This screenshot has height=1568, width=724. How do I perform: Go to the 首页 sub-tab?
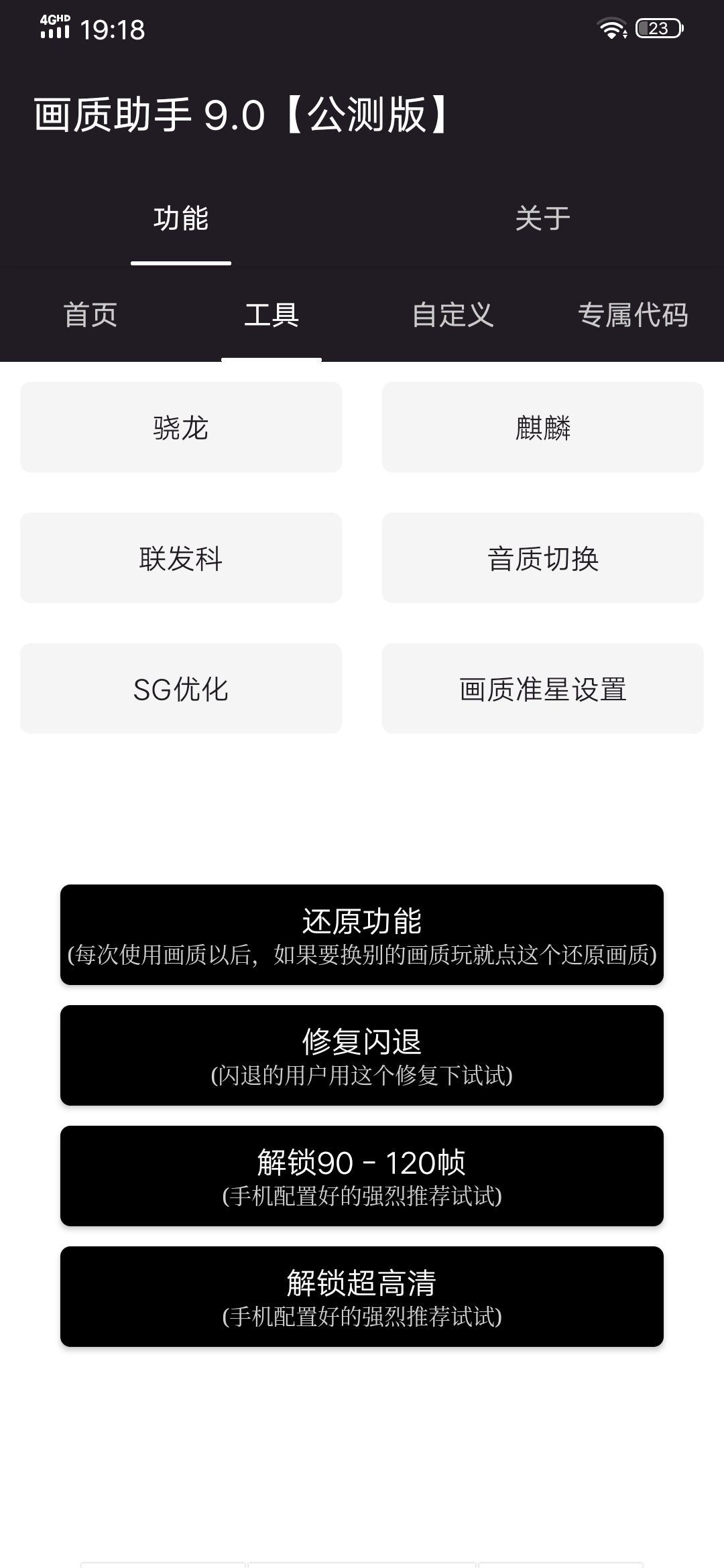click(90, 315)
